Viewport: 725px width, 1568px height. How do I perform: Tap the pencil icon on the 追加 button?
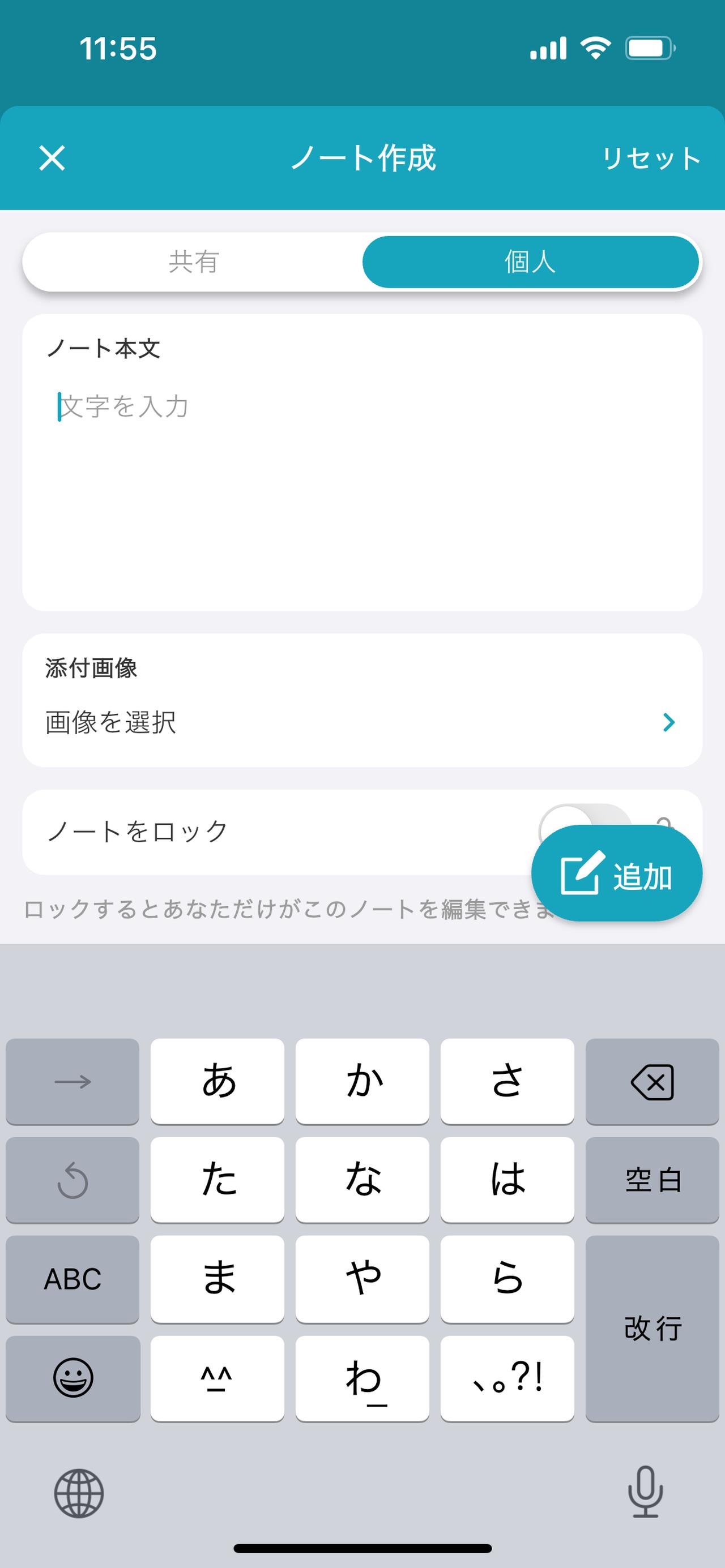(580, 873)
